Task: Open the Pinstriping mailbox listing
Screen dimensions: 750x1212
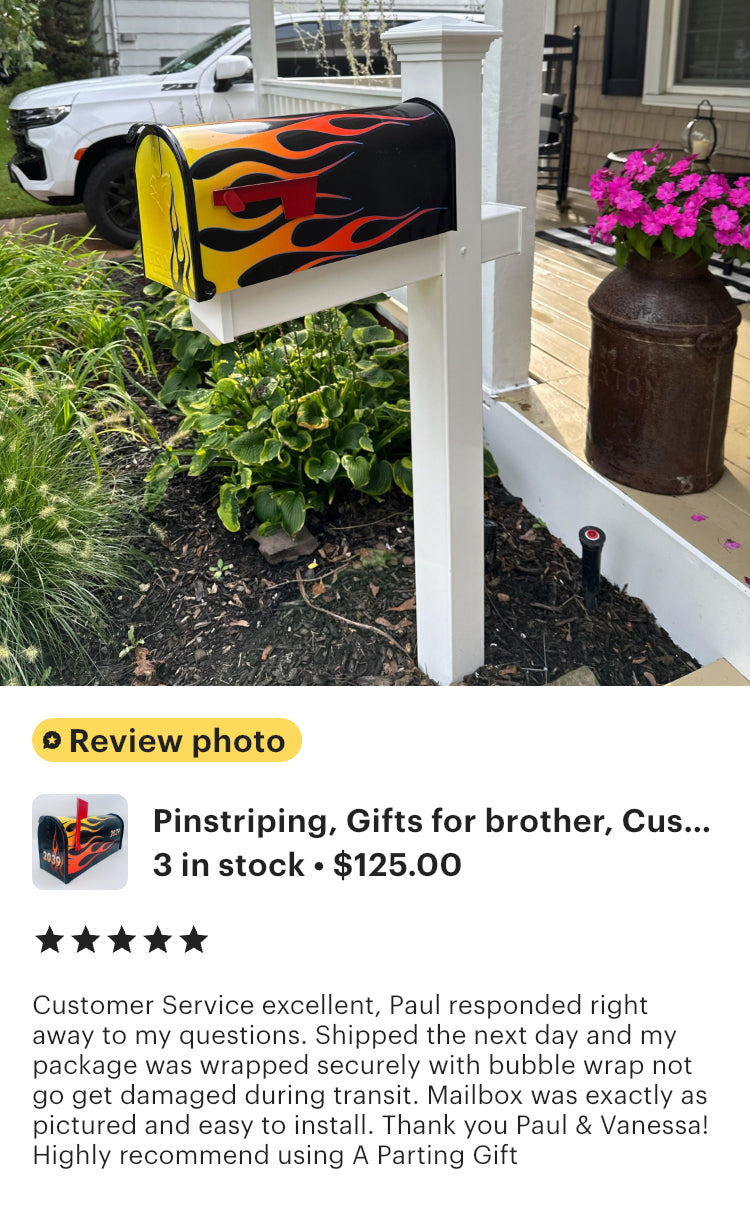Action: click(431, 822)
